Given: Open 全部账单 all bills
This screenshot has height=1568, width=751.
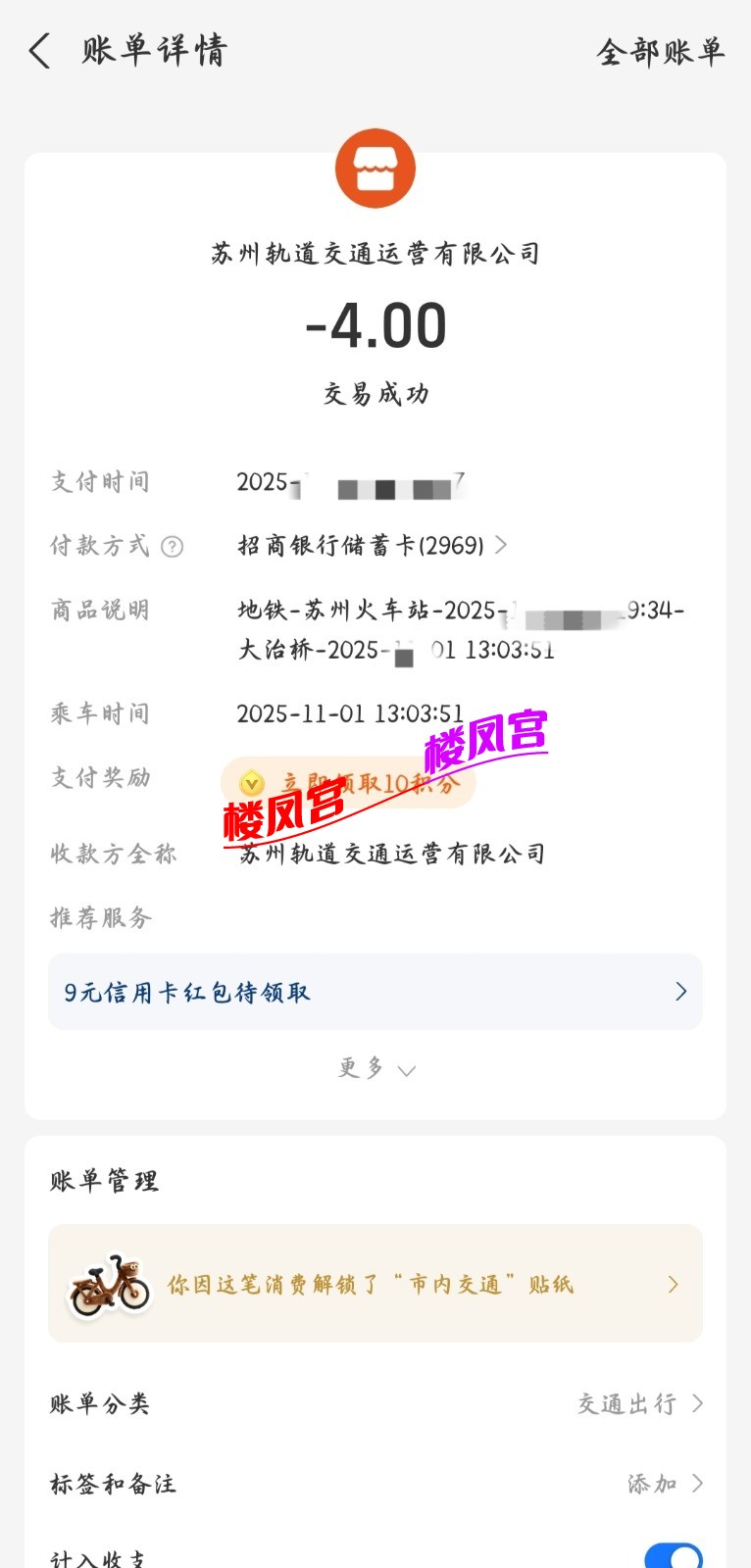Looking at the screenshot, I should pyautogui.click(x=660, y=51).
